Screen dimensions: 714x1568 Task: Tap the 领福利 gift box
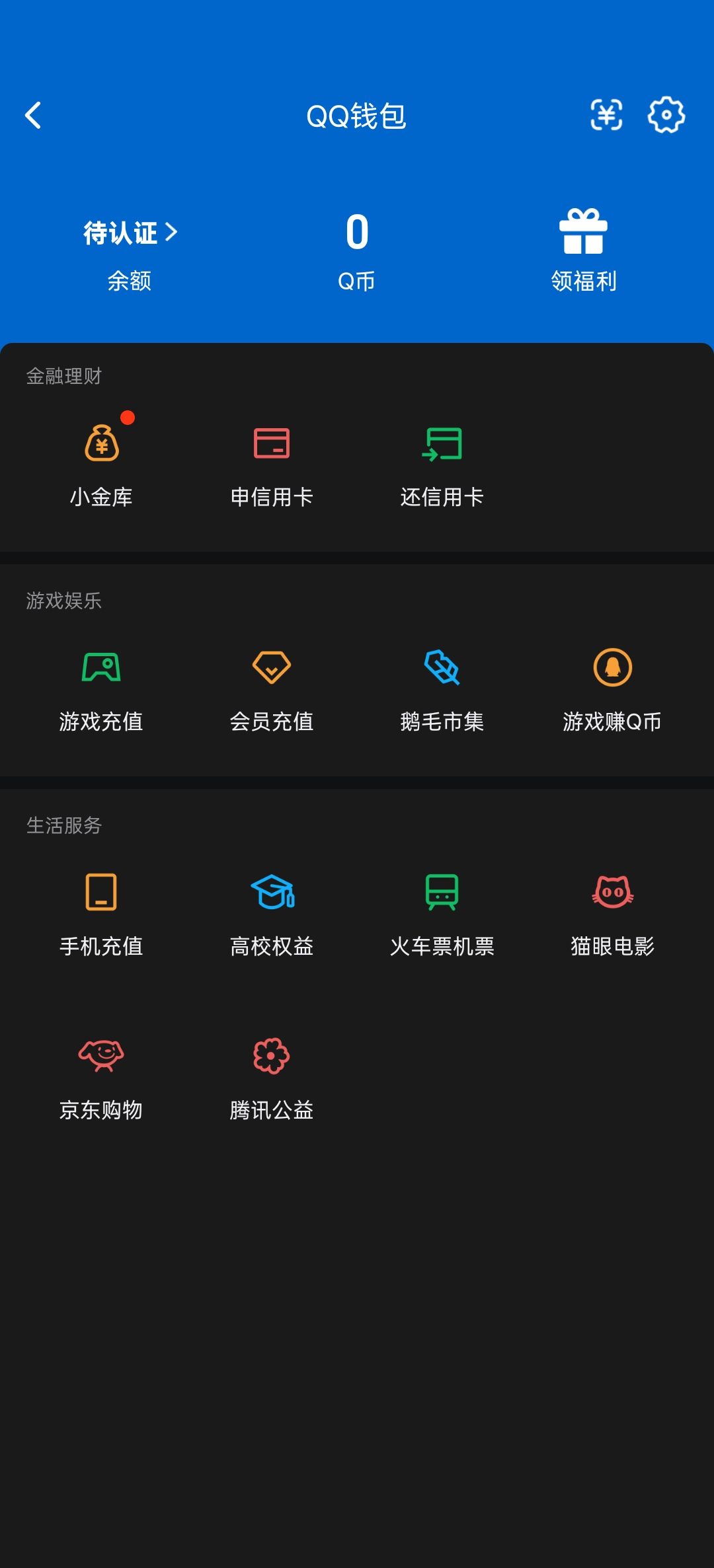(583, 233)
